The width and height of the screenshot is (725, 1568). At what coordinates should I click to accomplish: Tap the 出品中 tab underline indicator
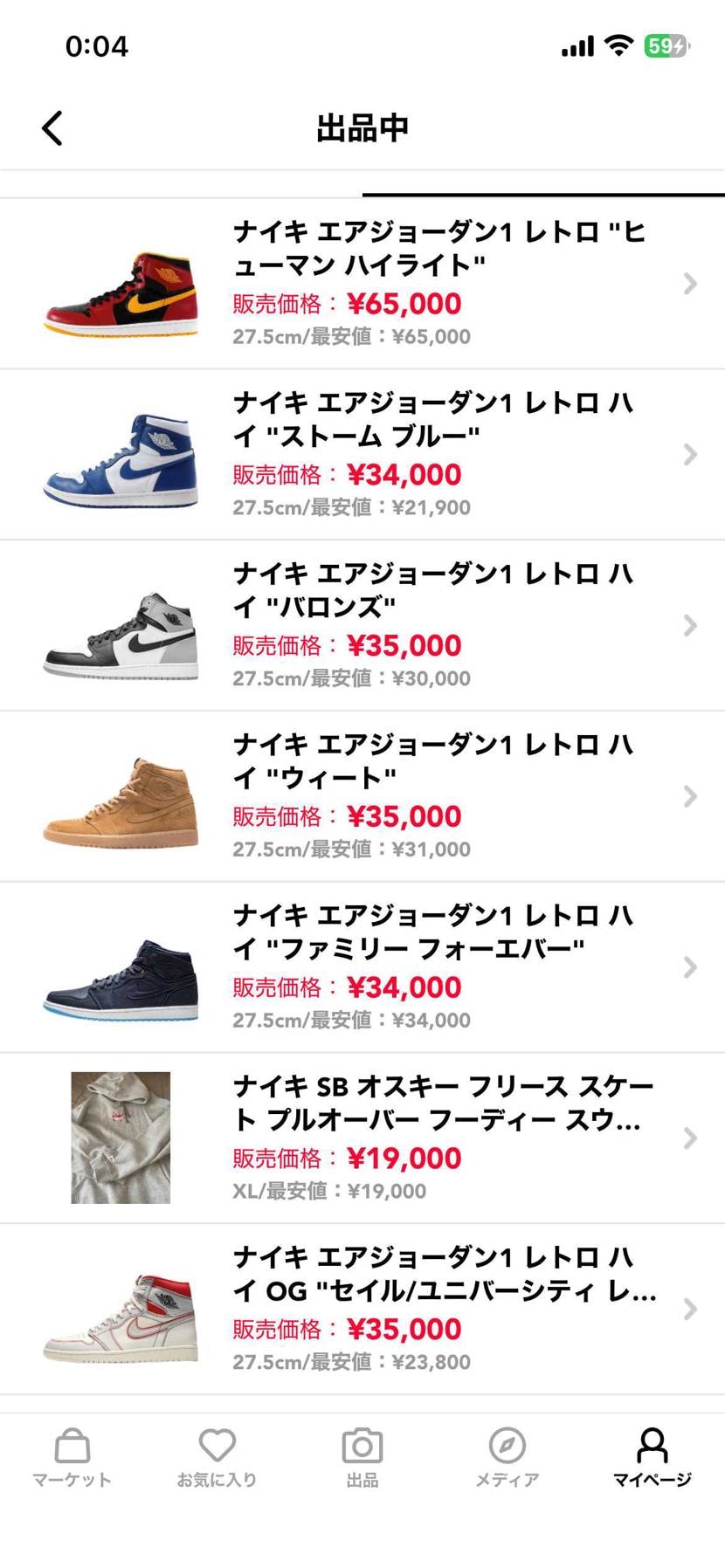543,194
